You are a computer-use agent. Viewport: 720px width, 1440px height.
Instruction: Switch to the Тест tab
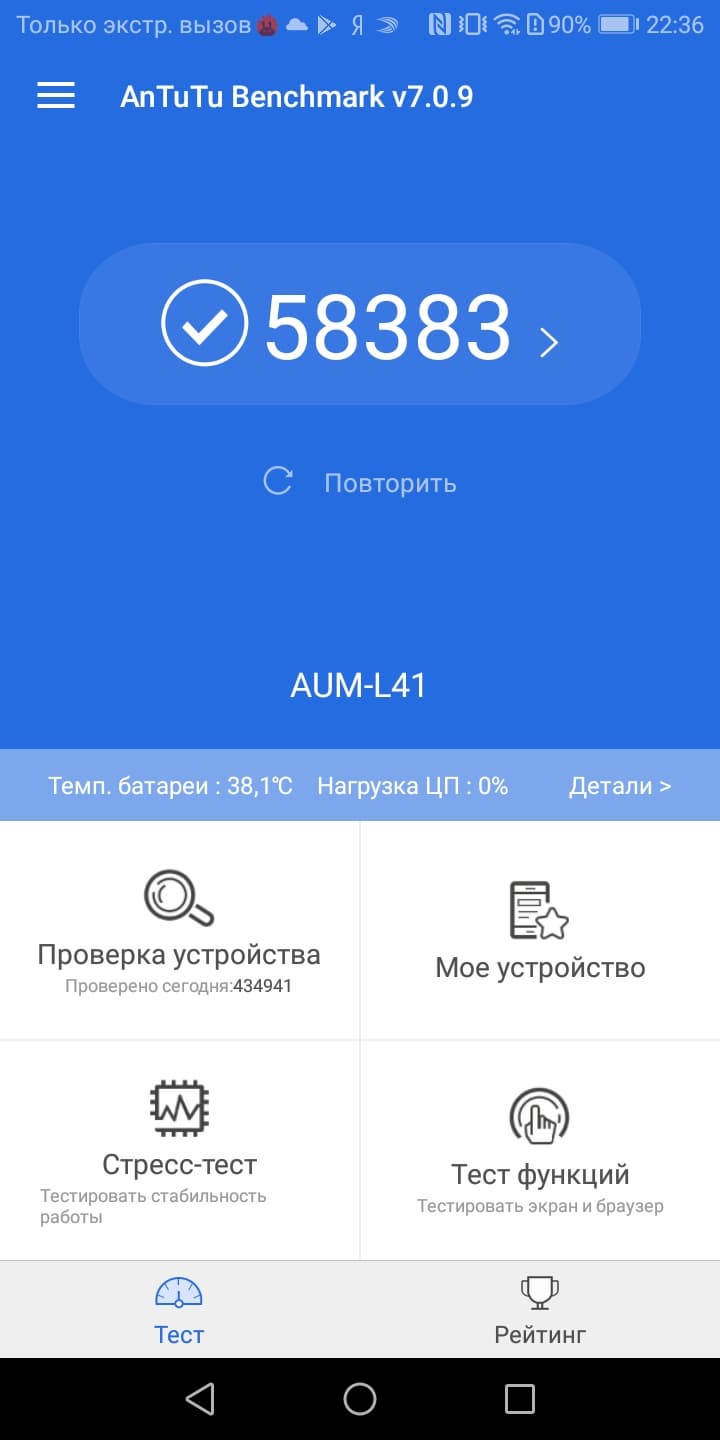179,1309
